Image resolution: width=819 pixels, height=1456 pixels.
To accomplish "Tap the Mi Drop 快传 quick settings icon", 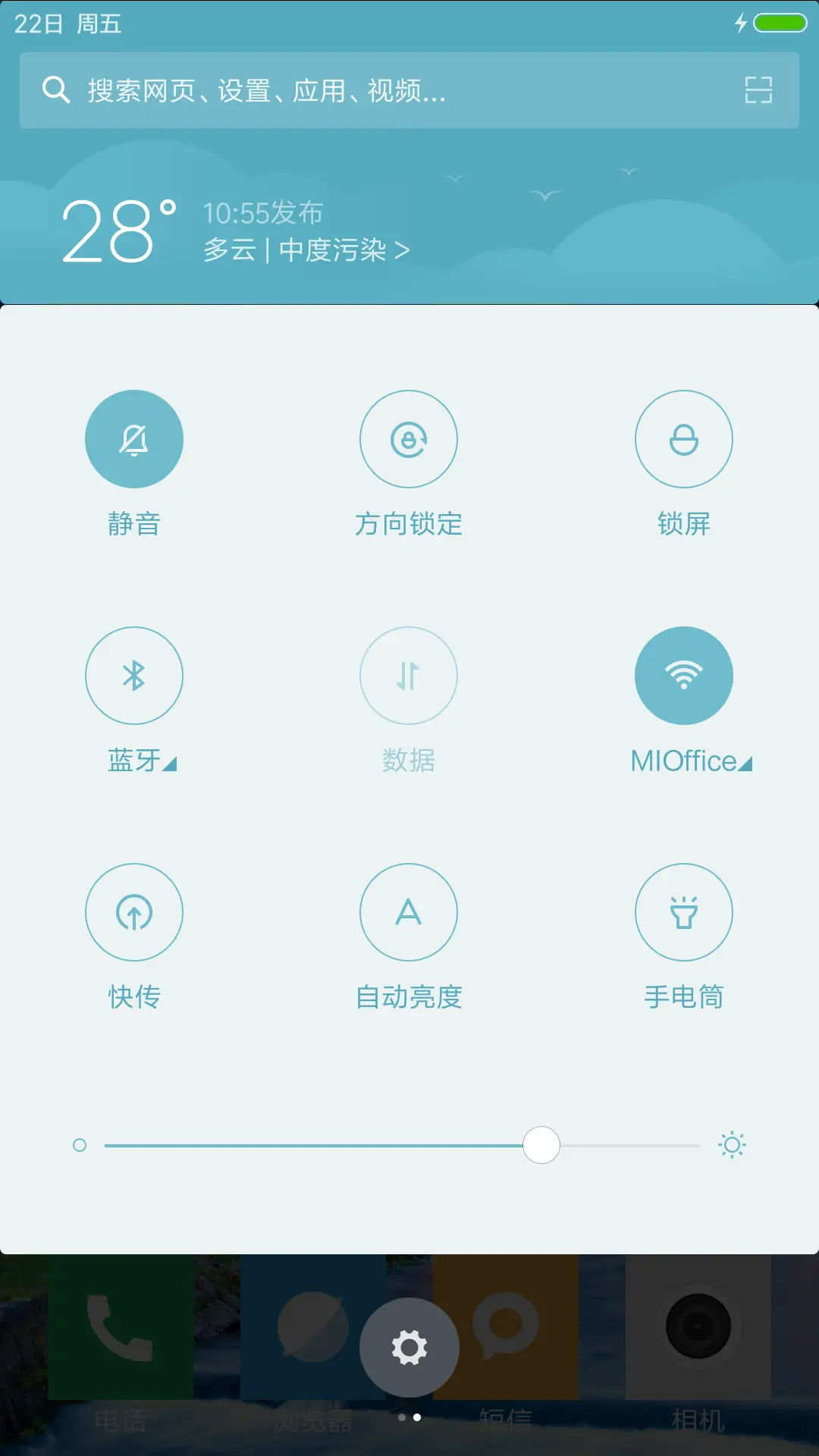I will point(134,912).
